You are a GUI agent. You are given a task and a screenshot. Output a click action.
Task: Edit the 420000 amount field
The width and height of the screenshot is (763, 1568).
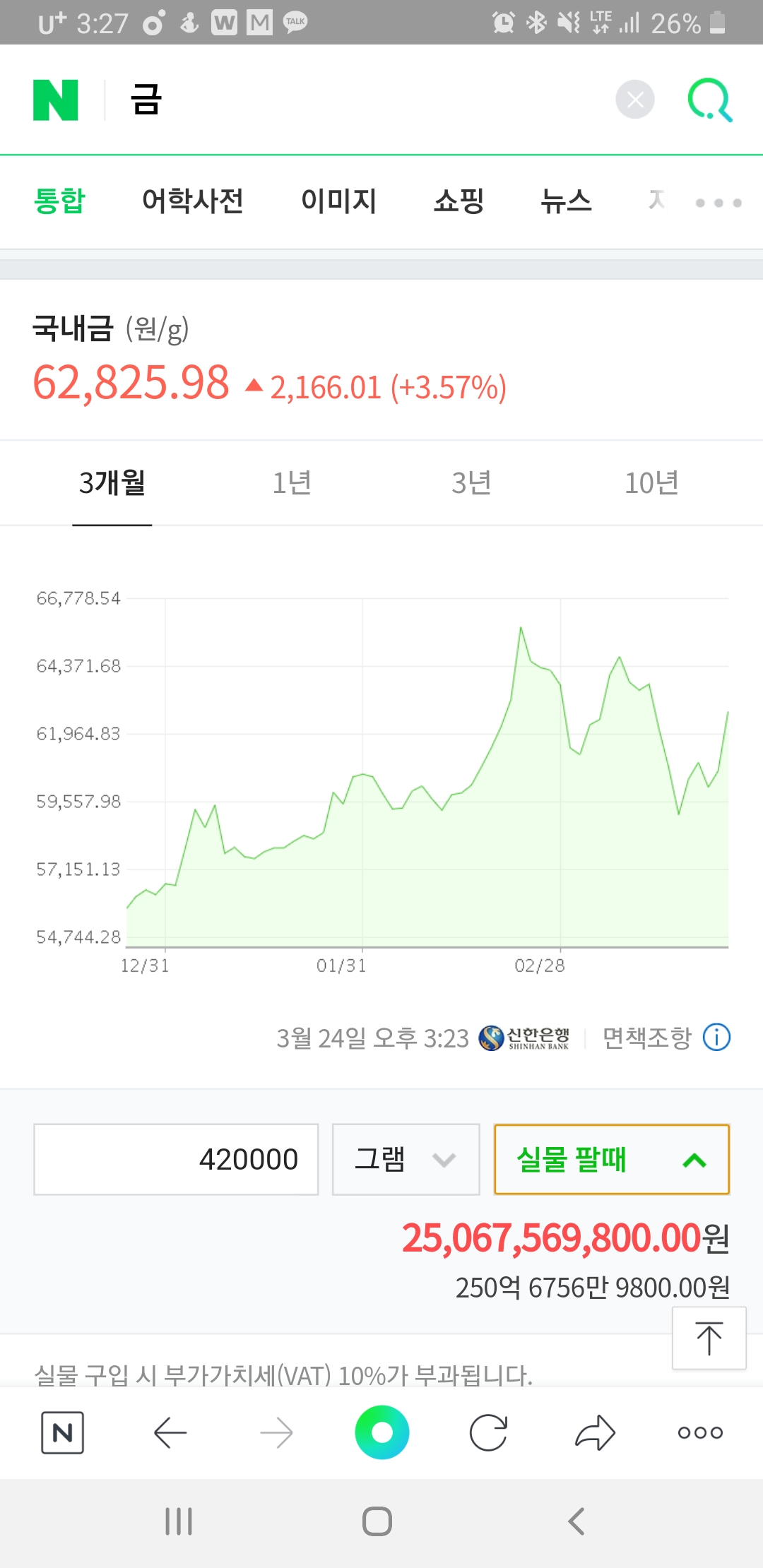[x=176, y=1159]
